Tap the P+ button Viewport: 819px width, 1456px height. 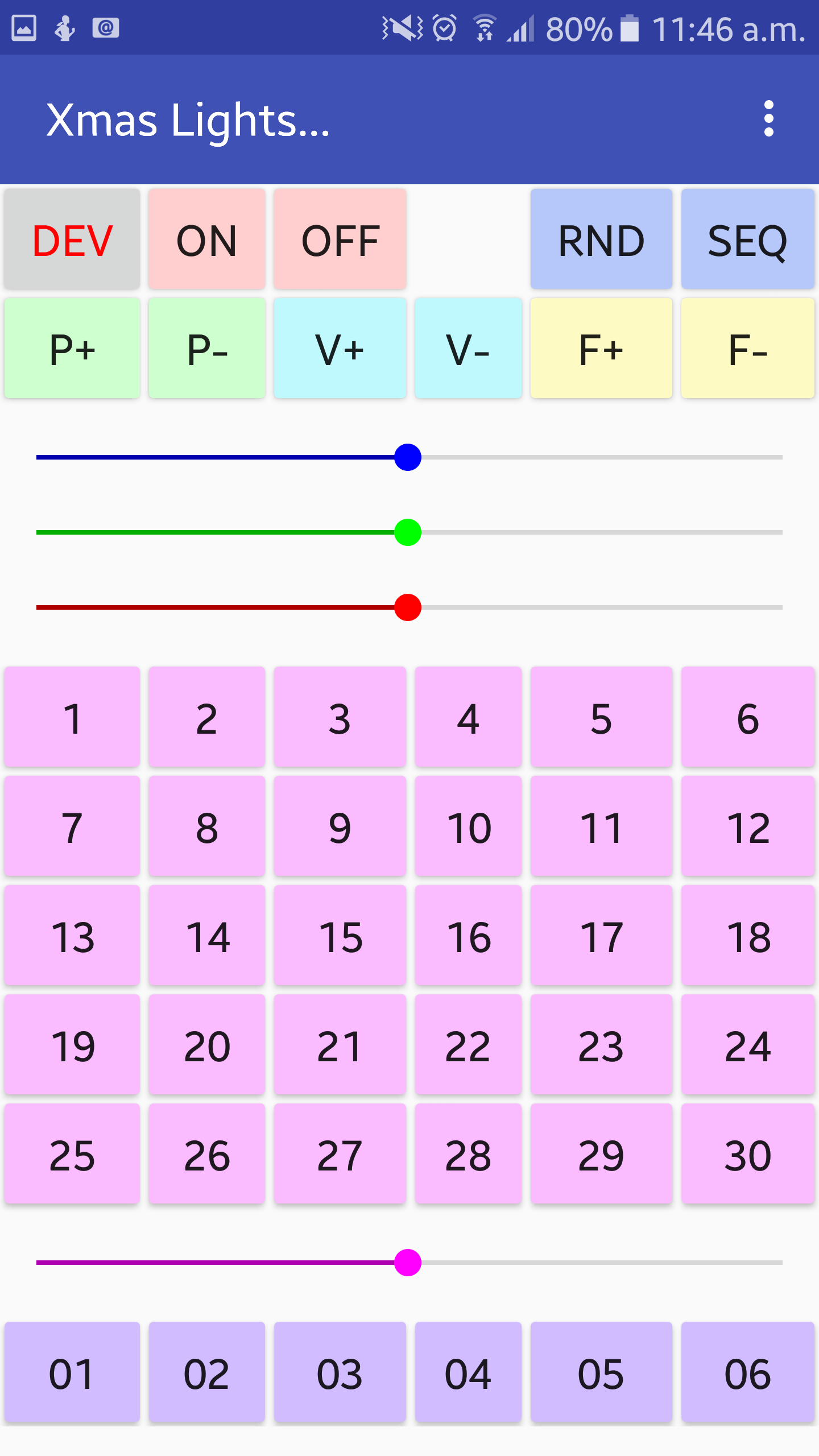pos(72,349)
